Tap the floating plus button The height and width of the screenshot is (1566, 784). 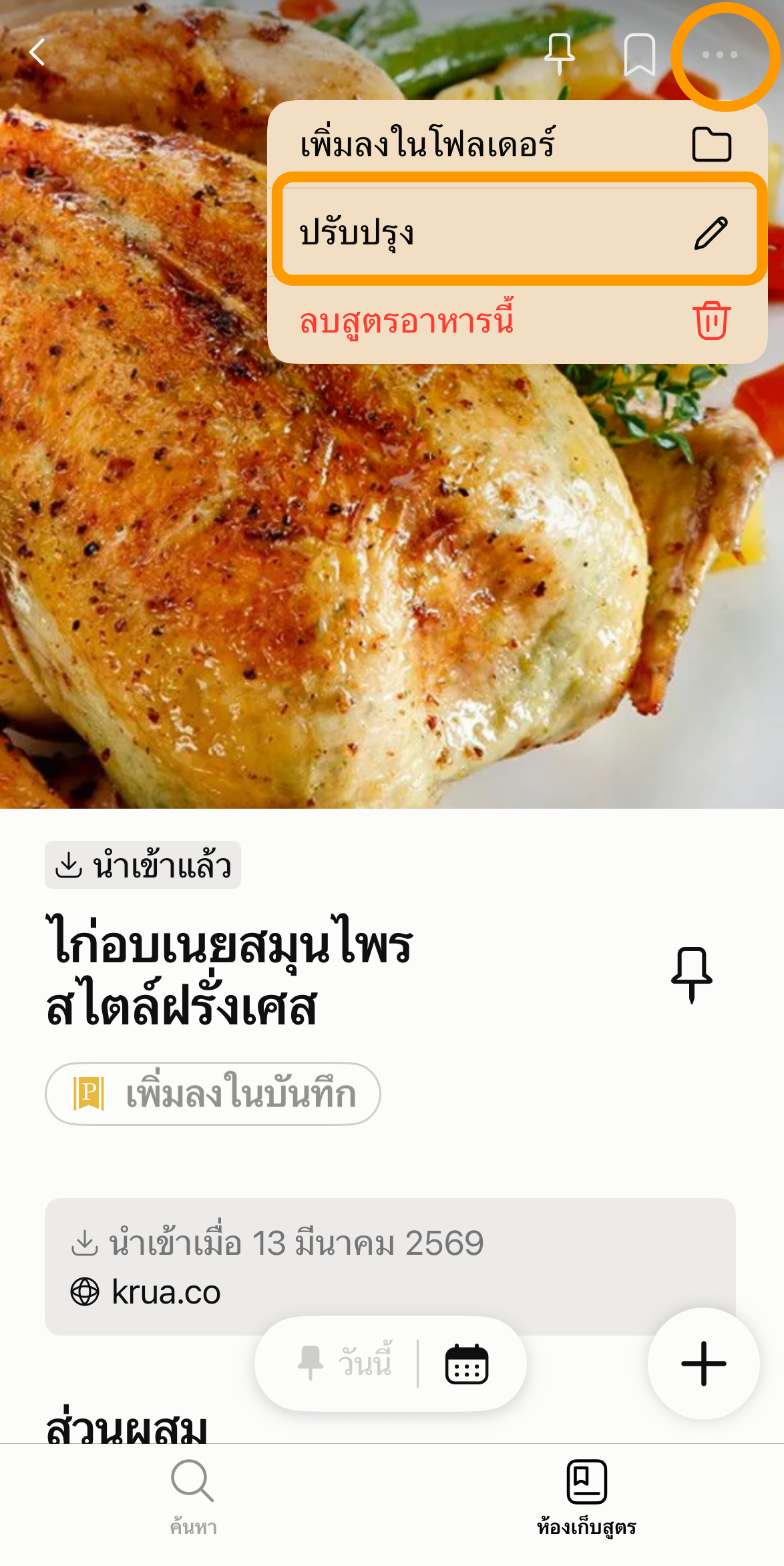coord(703,1363)
